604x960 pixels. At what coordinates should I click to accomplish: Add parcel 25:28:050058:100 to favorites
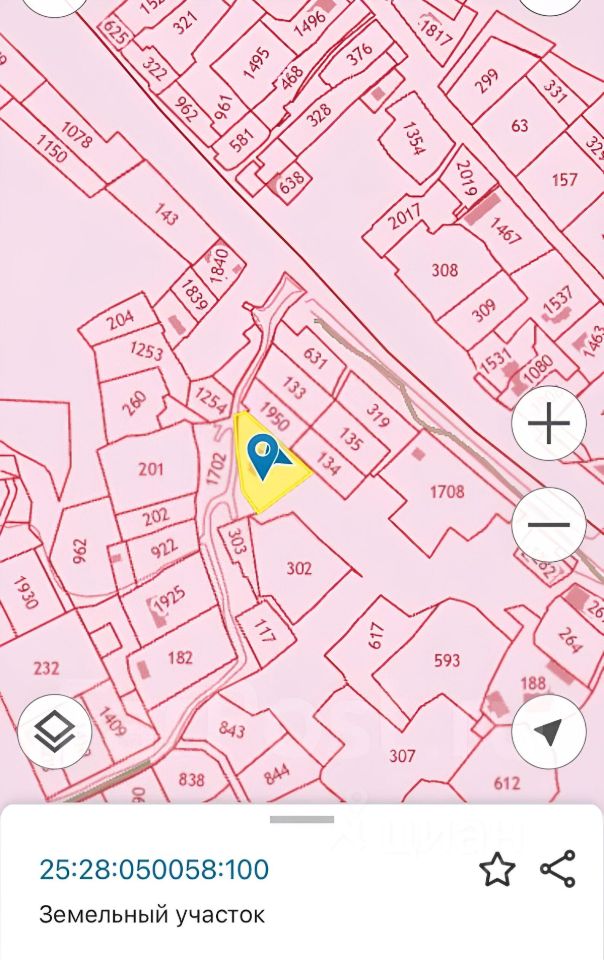[x=496, y=869]
